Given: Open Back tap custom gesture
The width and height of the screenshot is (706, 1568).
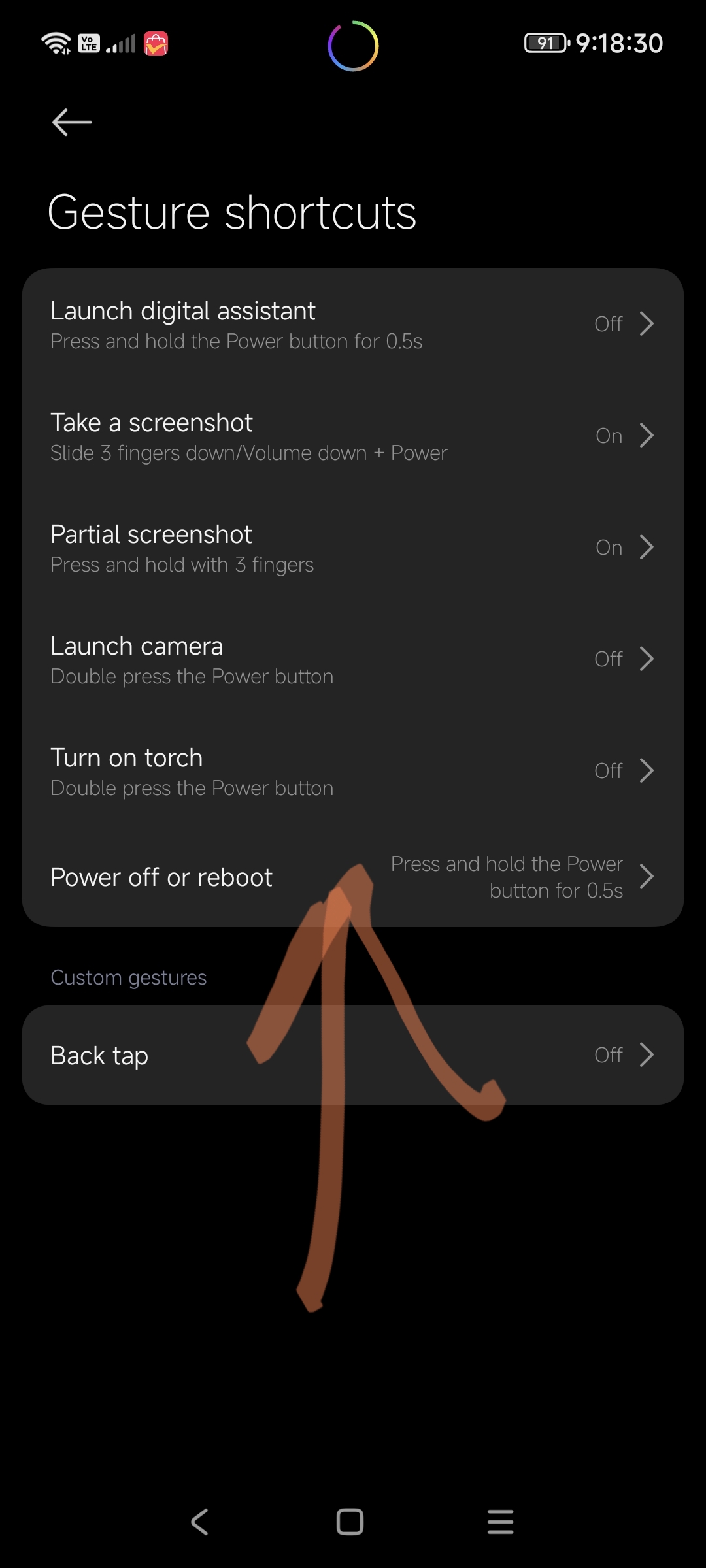Looking at the screenshot, I should pos(353,1055).
